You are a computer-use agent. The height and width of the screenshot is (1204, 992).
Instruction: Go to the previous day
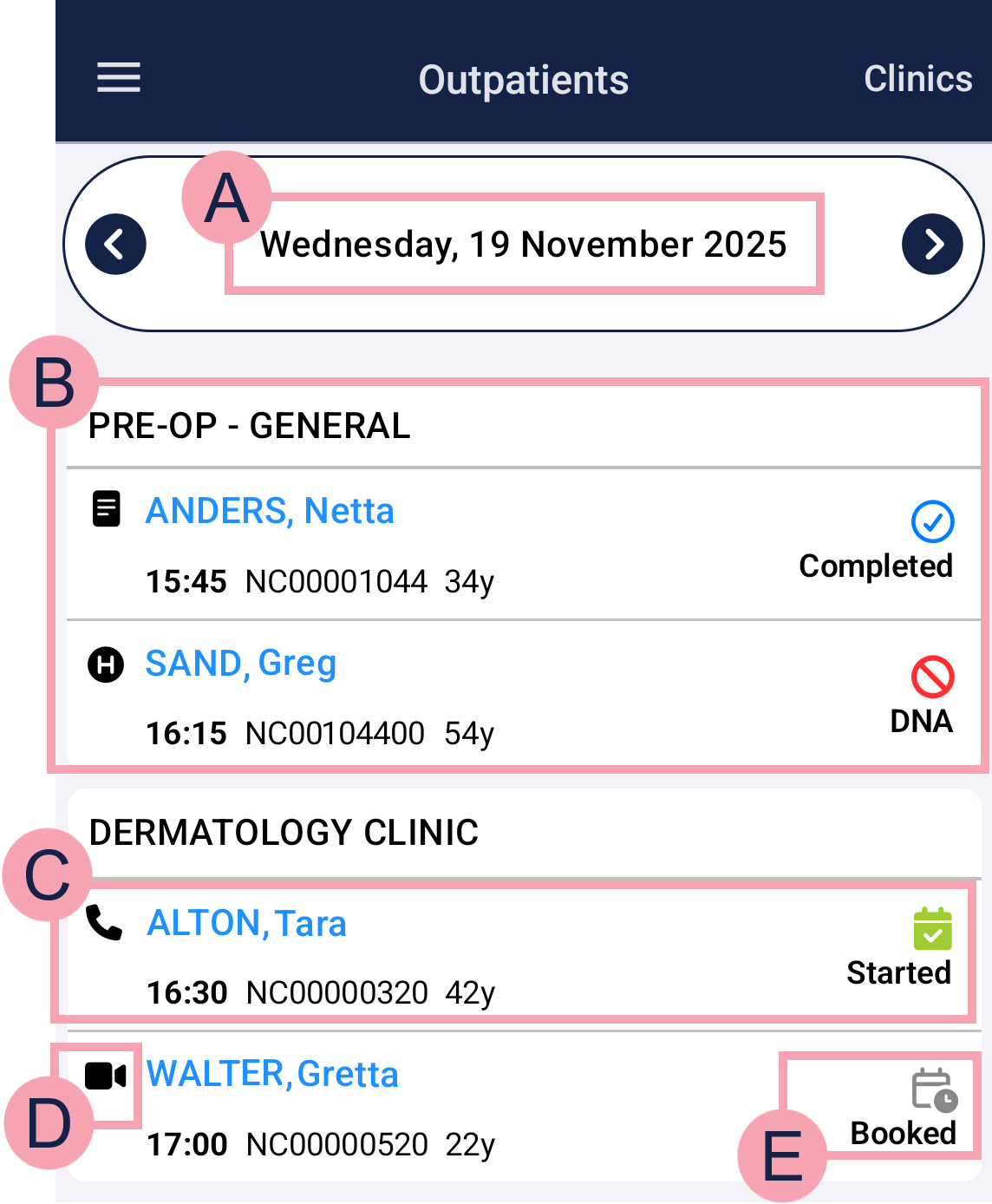point(115,244)
